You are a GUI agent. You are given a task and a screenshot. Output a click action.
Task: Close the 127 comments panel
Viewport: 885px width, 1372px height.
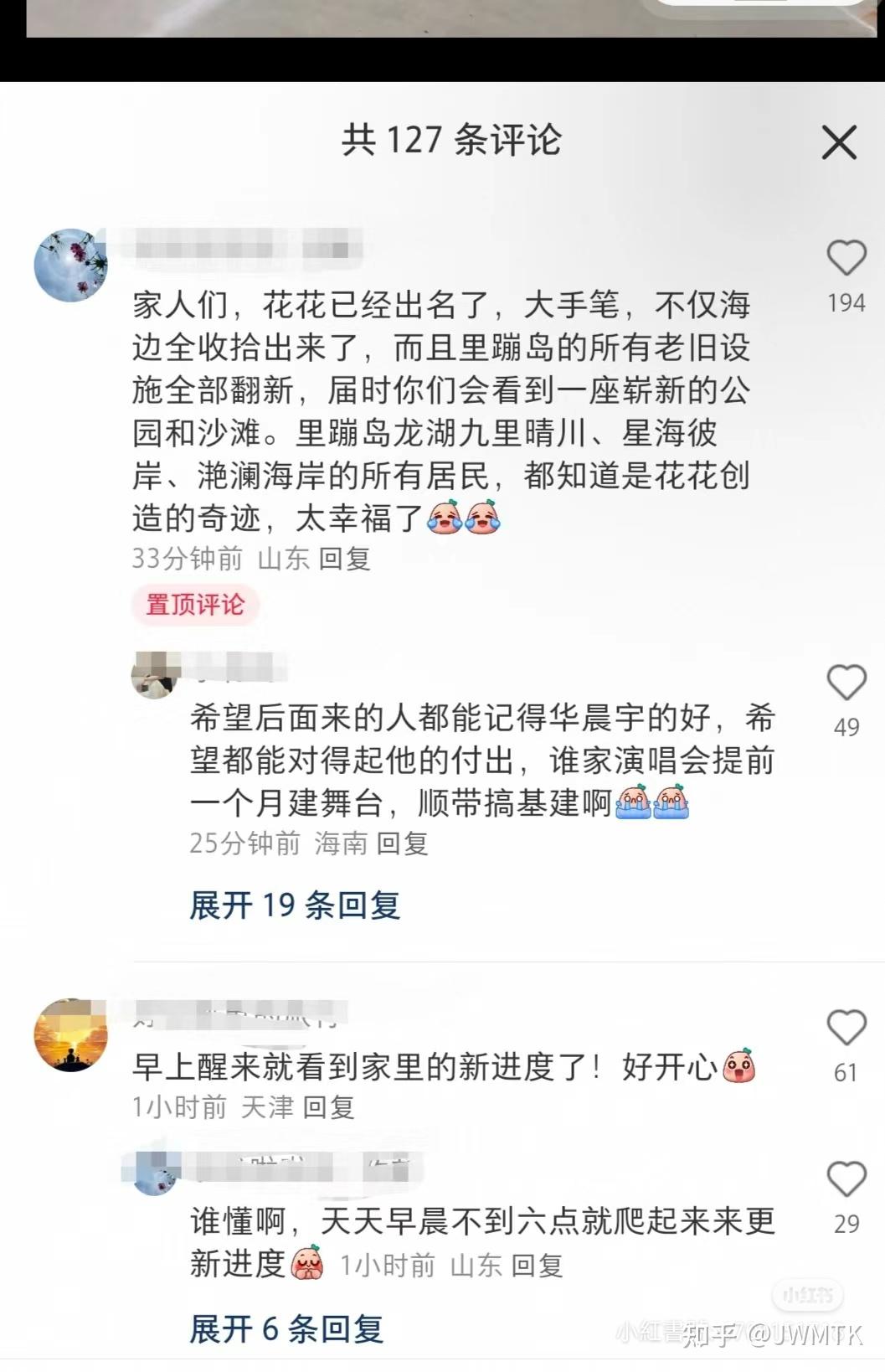tap(839, 142)
